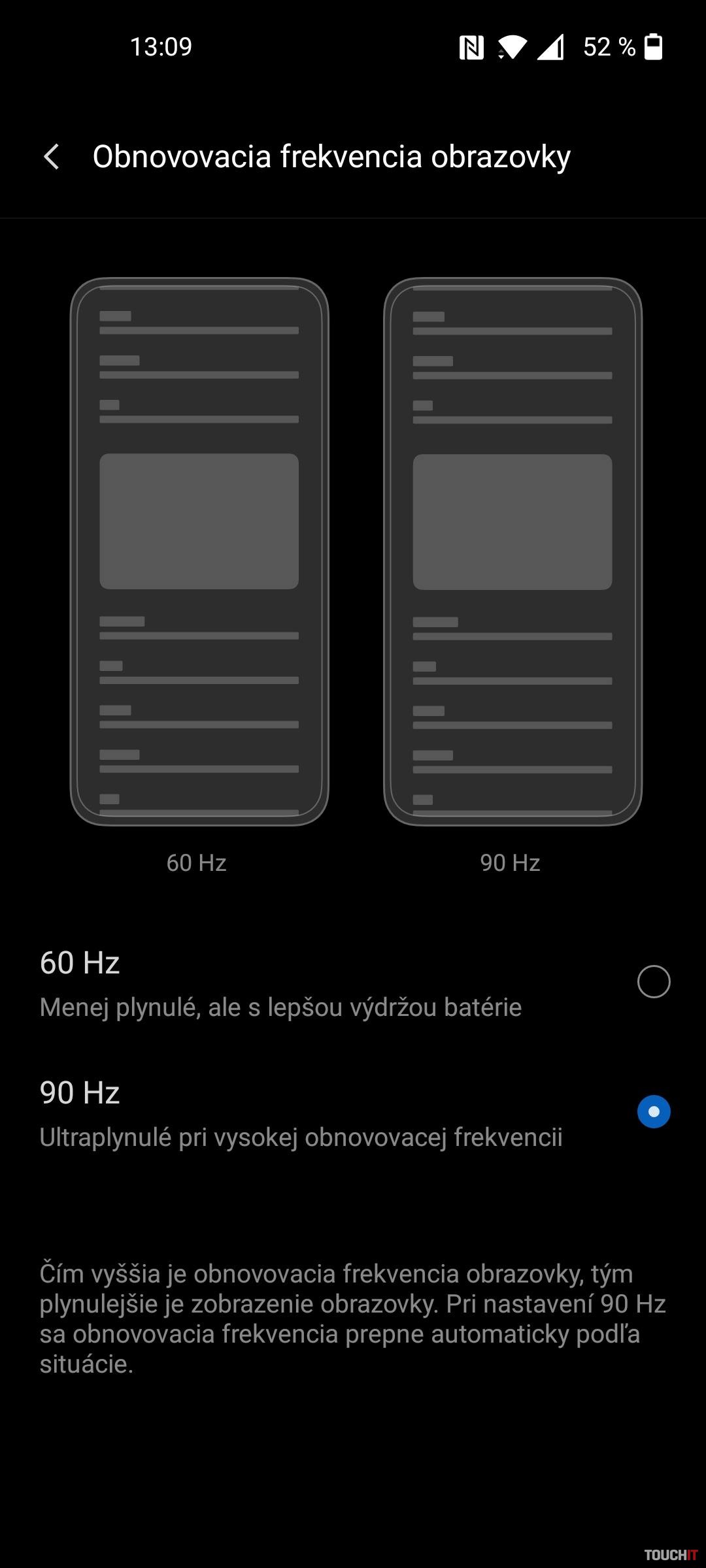
Task: Select the 60 Hz refresh rate option
Action: pyautogui.click(x=653, y=981)
